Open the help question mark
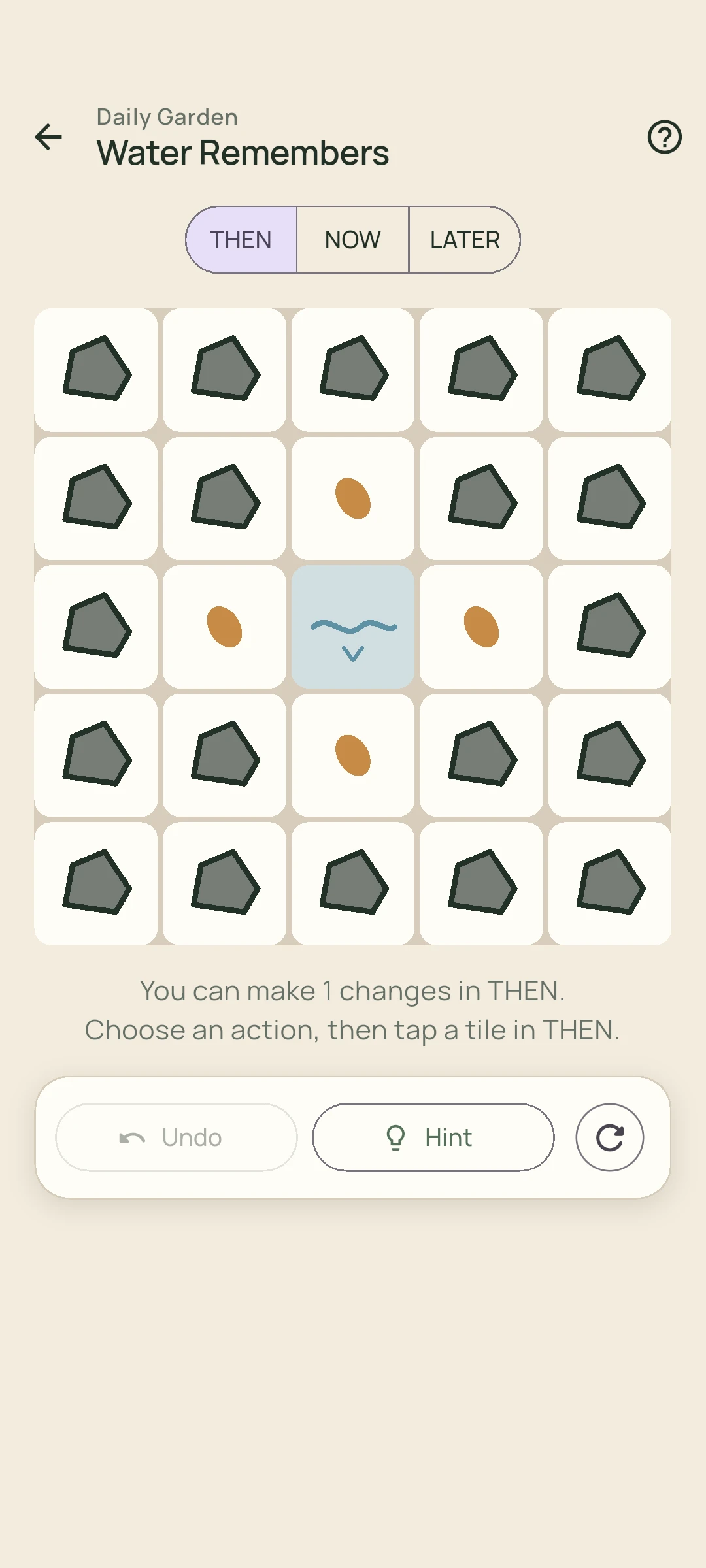The height and width of the screenshot is (1568, 706). click(664, 137)
